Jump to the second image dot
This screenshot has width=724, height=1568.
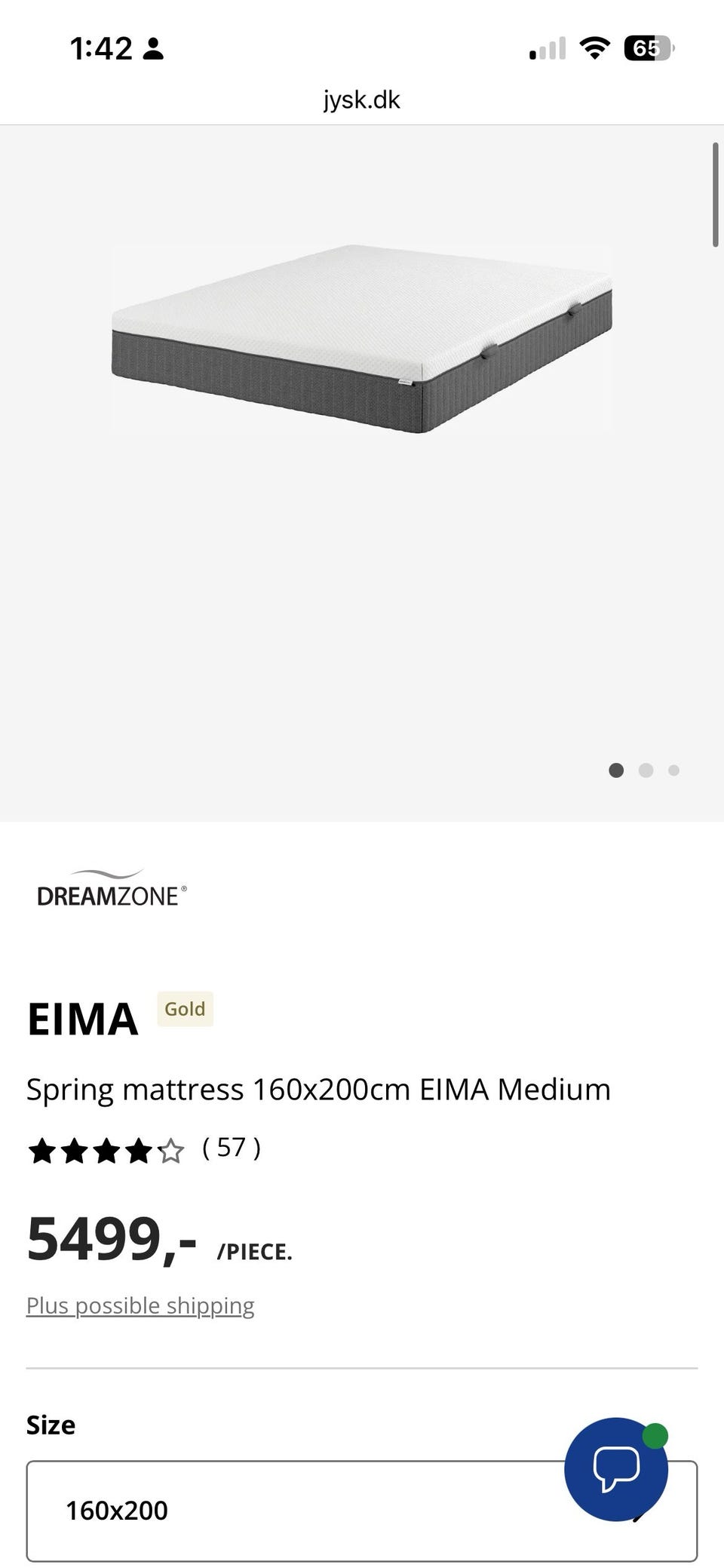coord(646,770)
